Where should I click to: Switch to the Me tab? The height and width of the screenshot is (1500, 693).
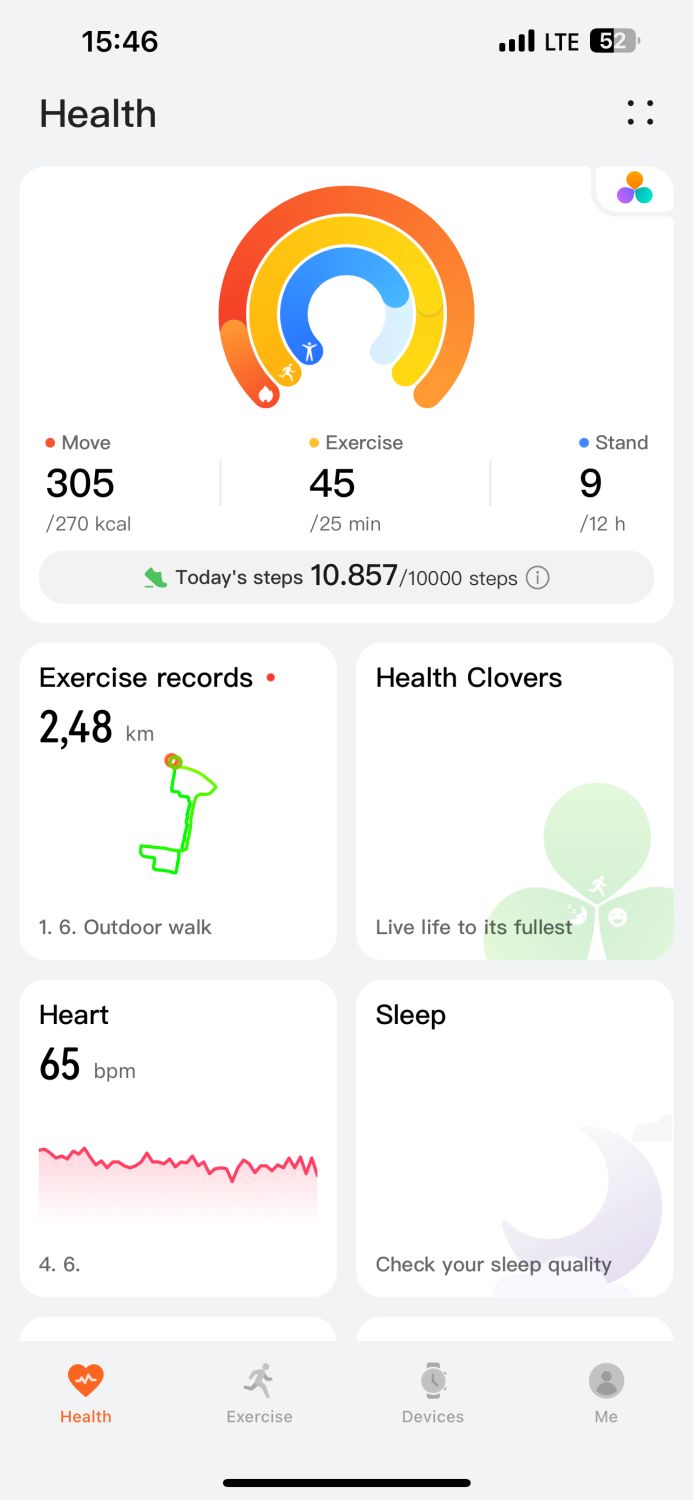click(x=606, y=1393)
